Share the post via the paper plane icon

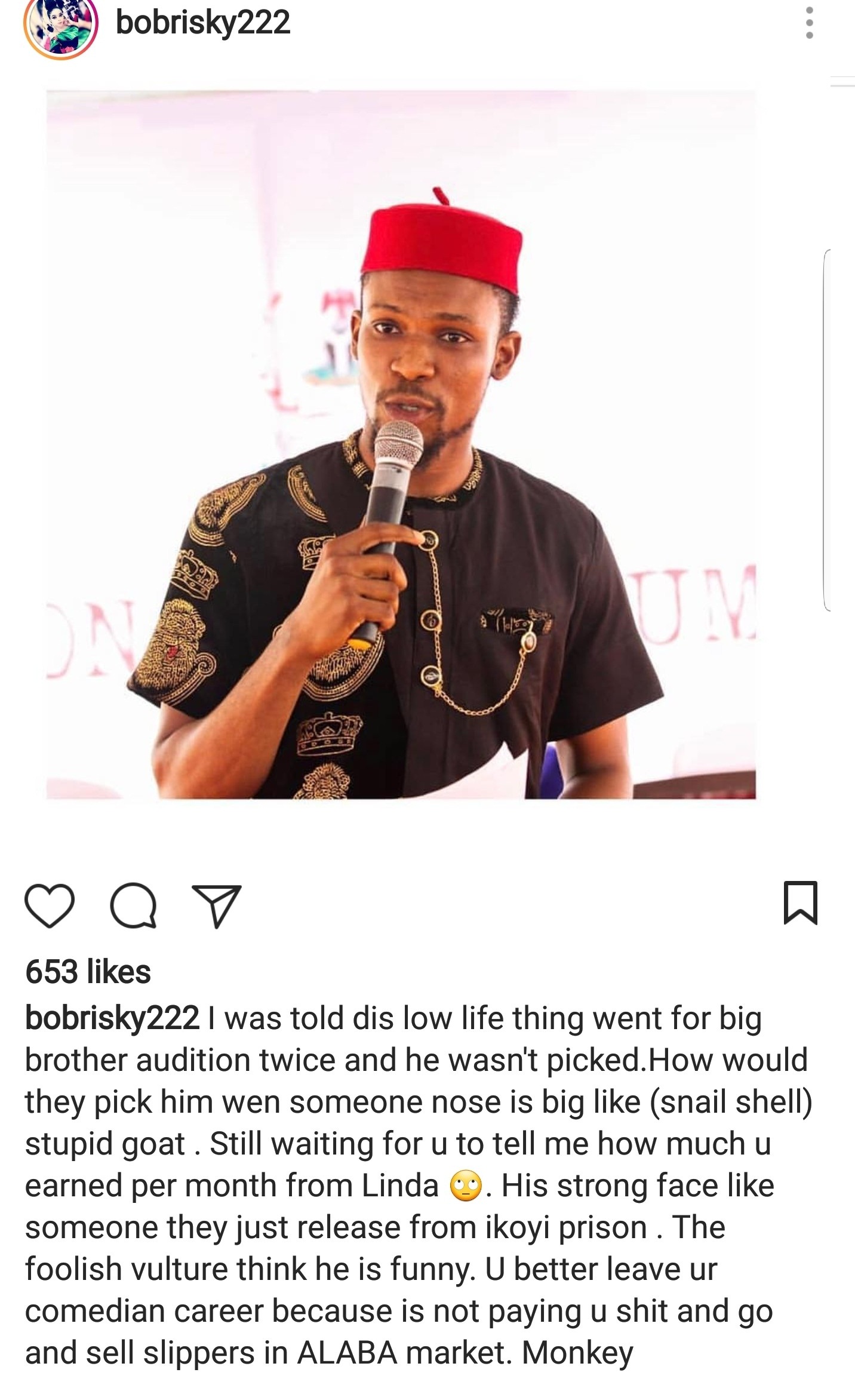(x=217, y=905)
